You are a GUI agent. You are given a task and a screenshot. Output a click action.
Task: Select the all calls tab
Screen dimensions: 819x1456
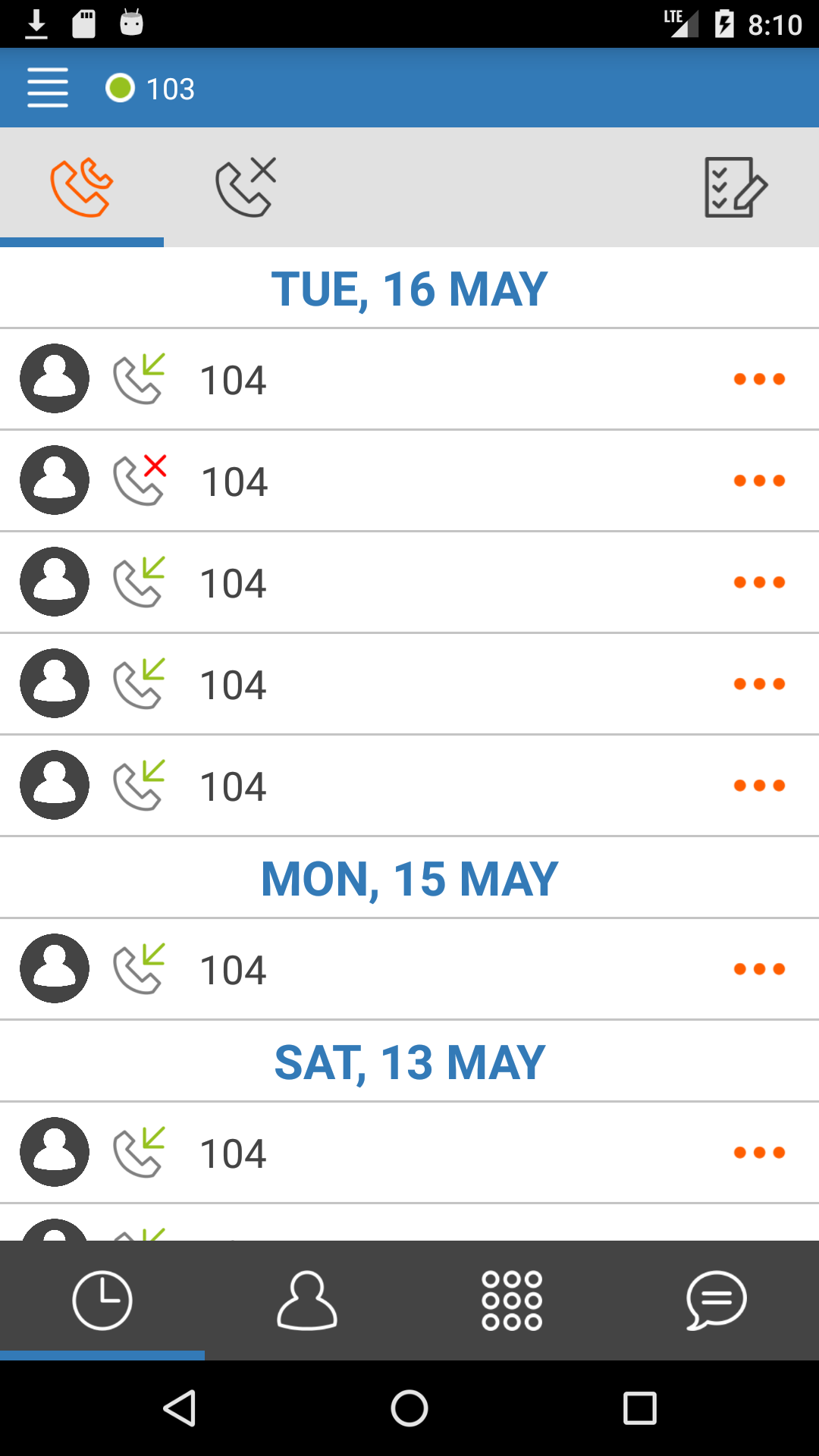tap(82, 187)
